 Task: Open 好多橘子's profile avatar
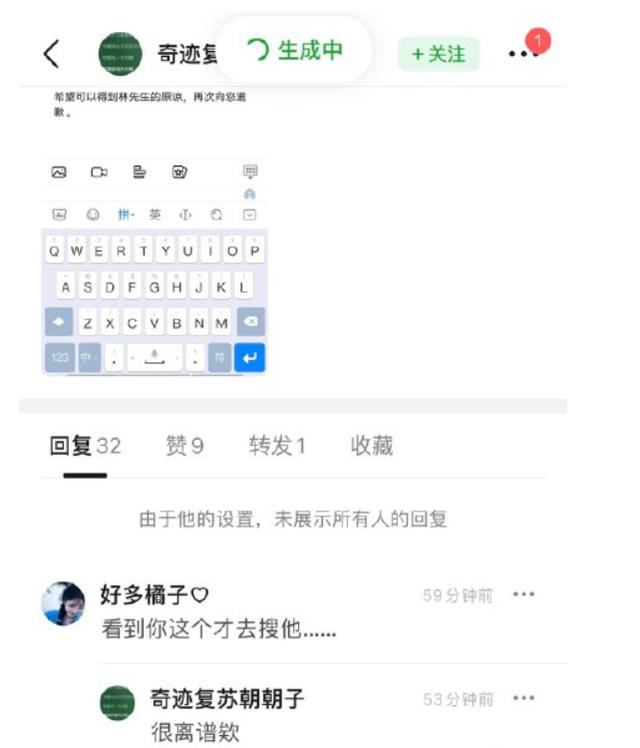(x=62, y=604)
